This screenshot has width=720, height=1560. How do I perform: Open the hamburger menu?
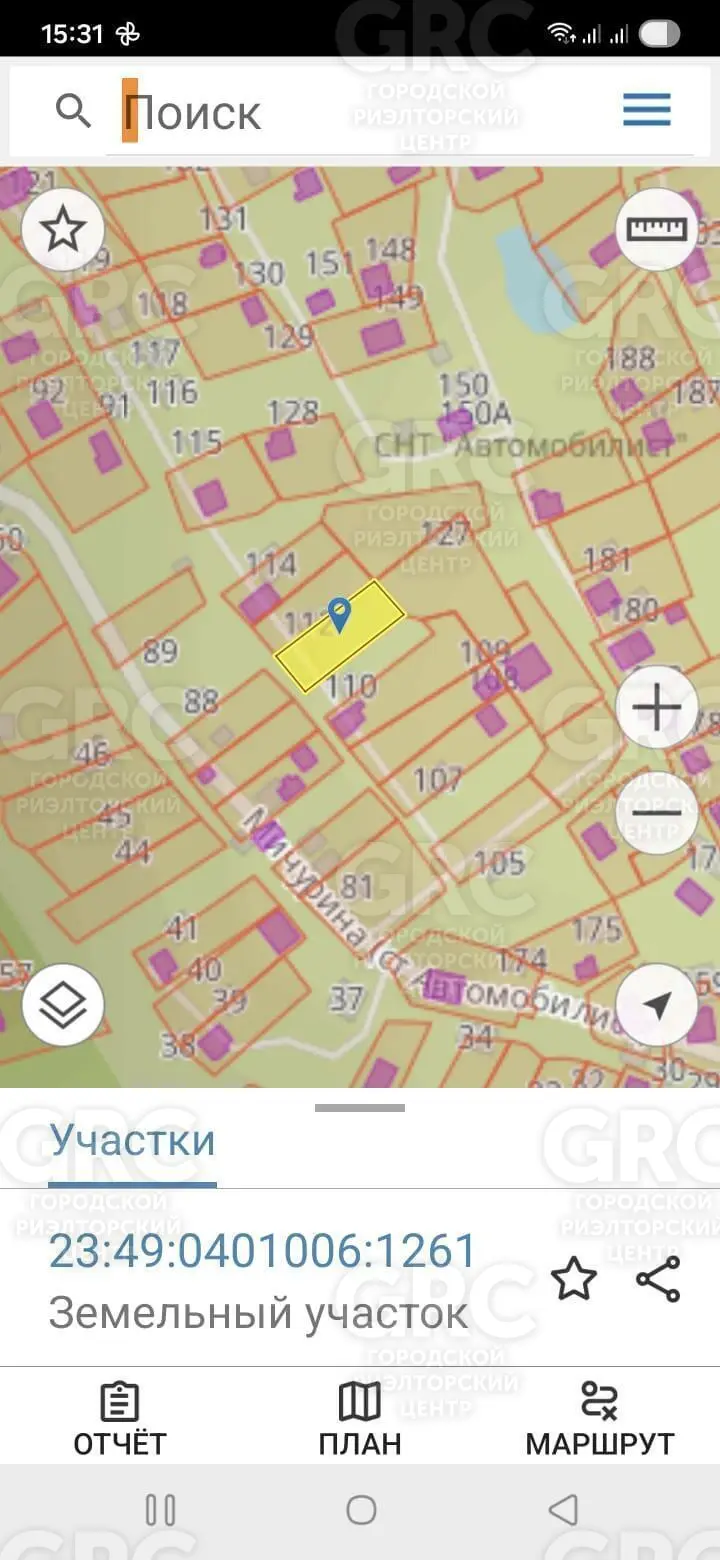[647, 110]
